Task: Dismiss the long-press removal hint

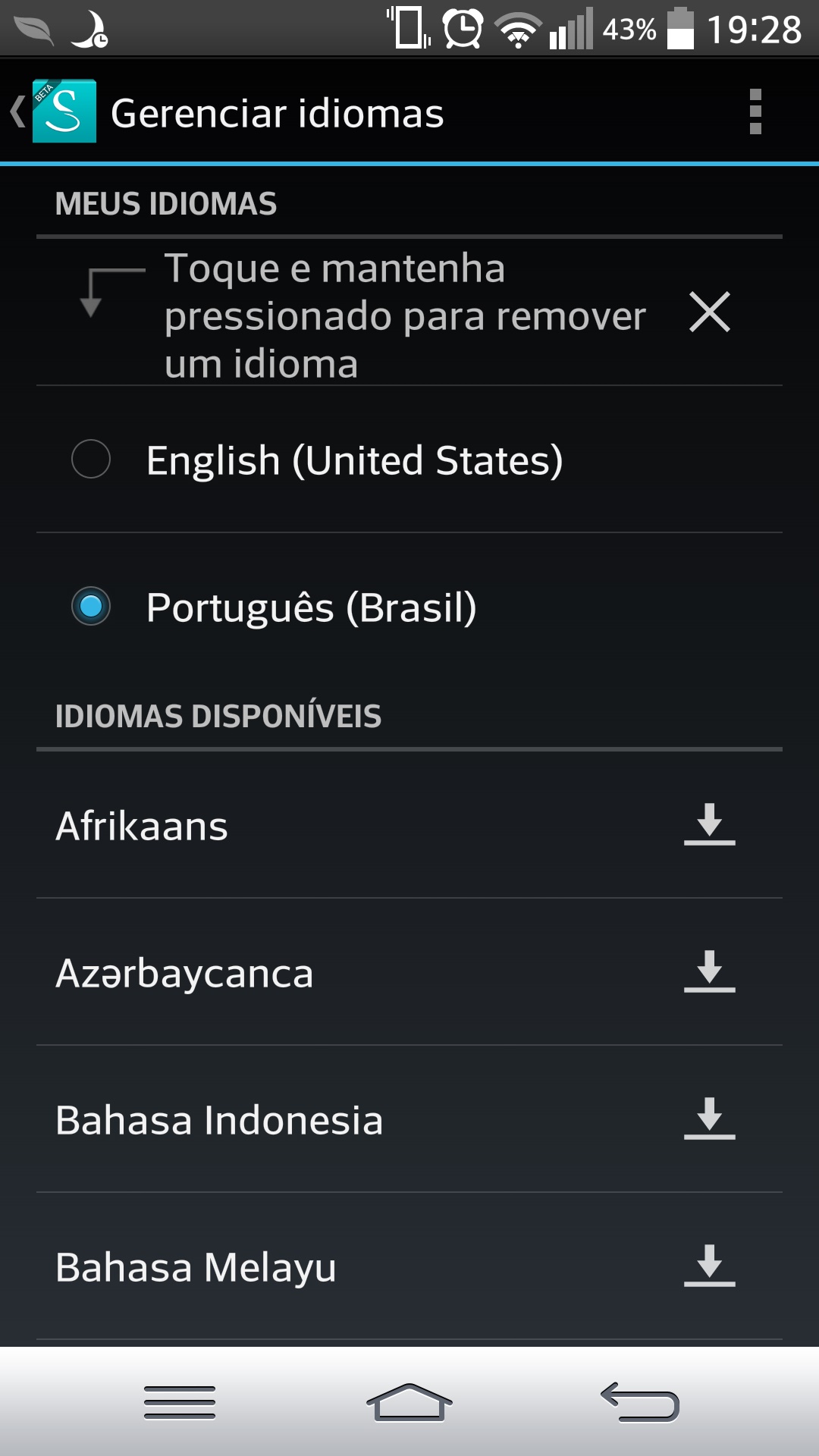Action: (x=710, y=312)
